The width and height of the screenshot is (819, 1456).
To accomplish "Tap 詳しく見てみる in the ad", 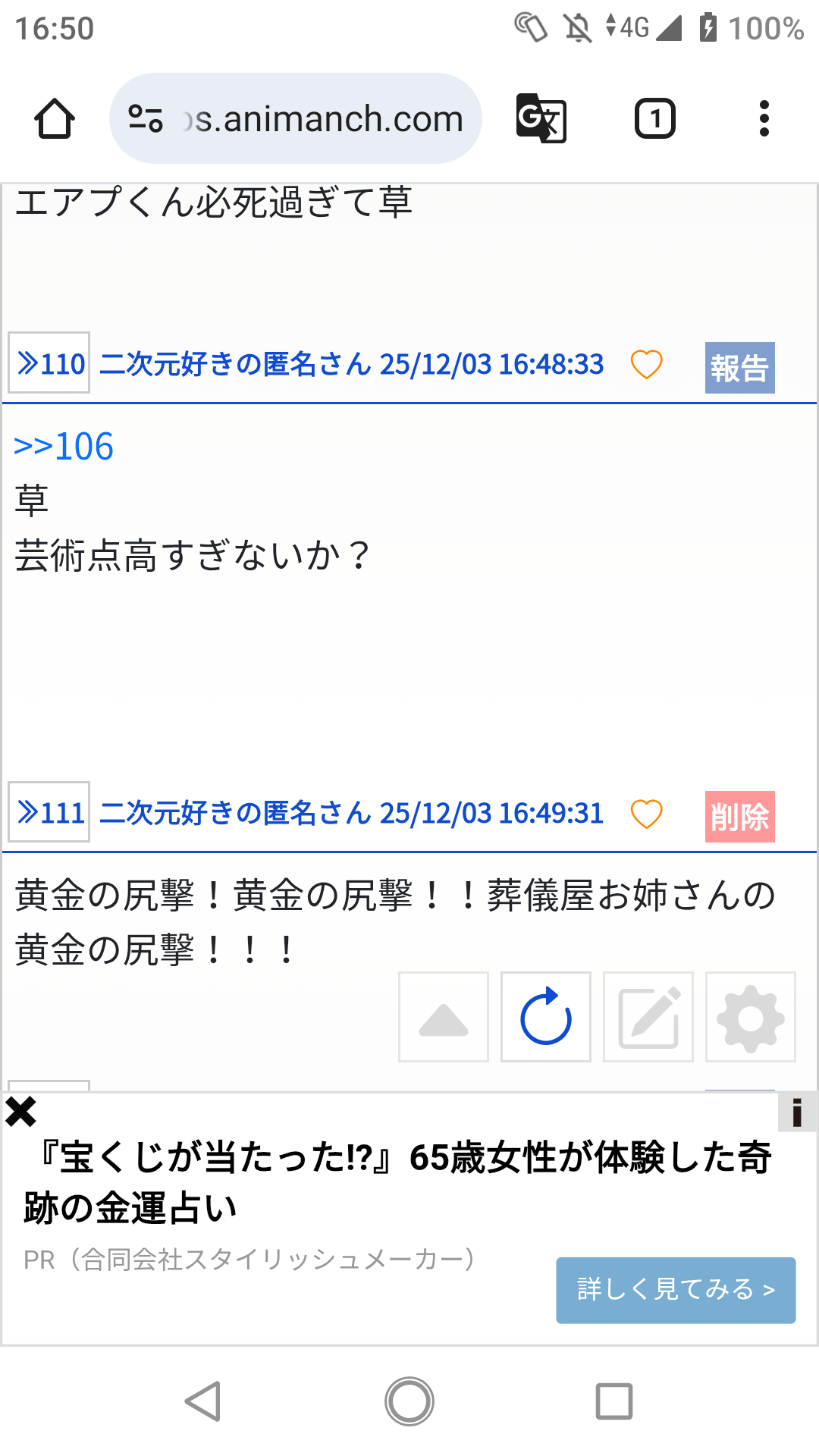I will (676, 1290).
